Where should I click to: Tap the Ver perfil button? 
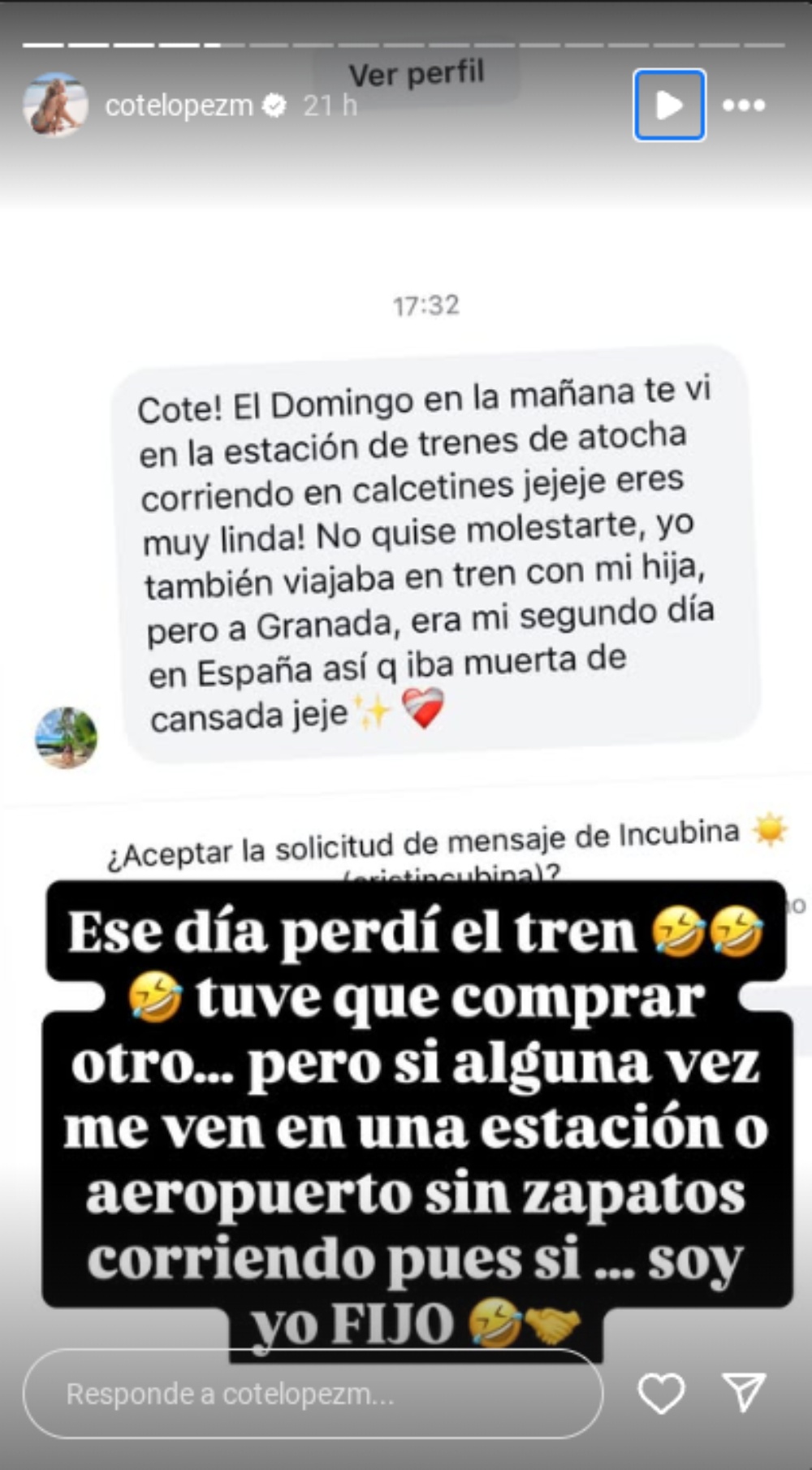[x=417, y=75]
